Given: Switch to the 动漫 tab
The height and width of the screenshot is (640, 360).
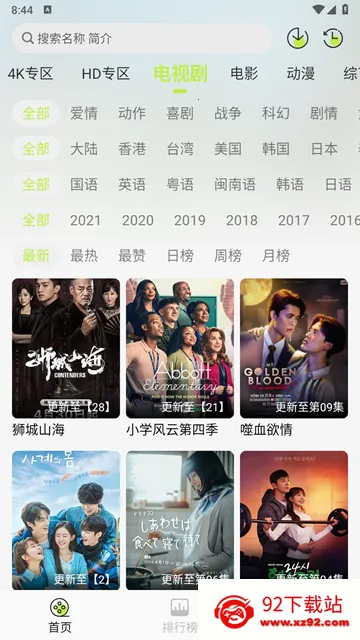Looking at the screenshot, I should pos(300,74).
